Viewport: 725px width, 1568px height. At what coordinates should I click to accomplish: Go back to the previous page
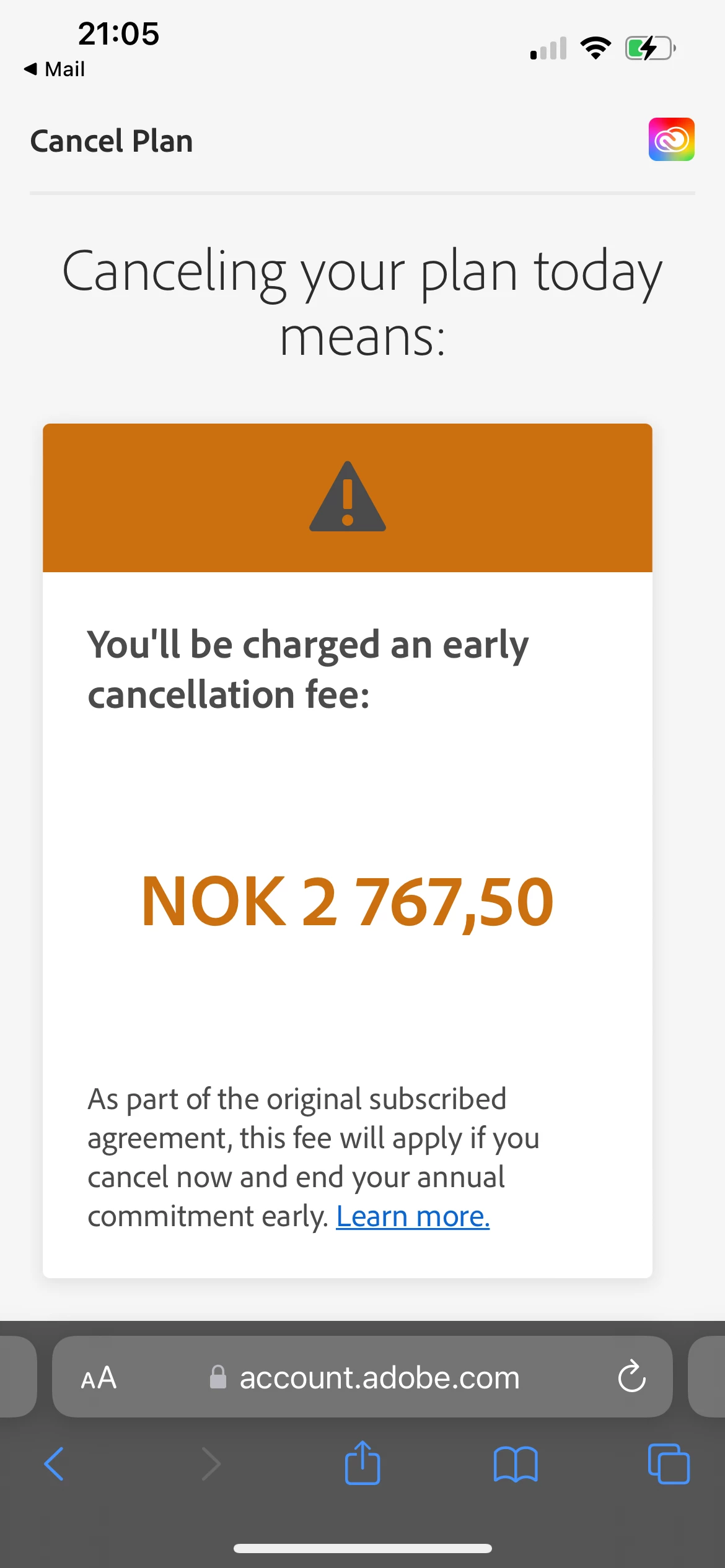(55, 1464)
